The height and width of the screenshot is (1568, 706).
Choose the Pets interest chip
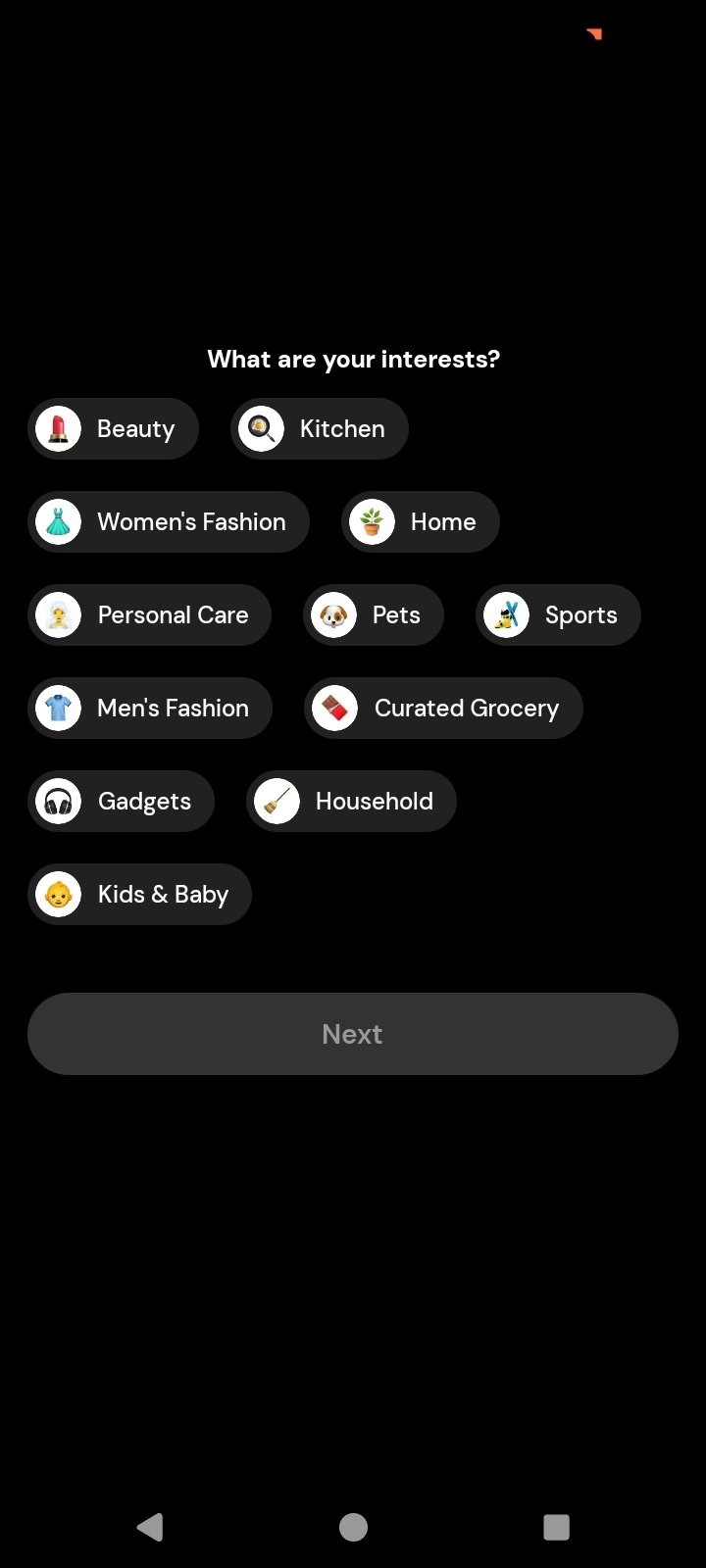click(x=374, y=615)
